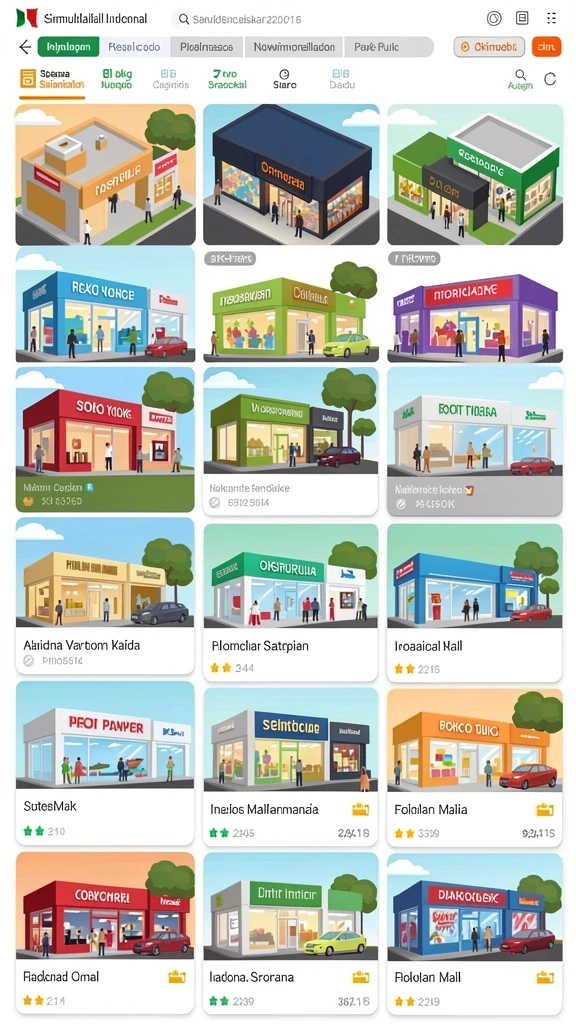Viewport: 576px width, 1024px height.
Task: Go back with the arrow icon
Action: click(x=25, y=47)
